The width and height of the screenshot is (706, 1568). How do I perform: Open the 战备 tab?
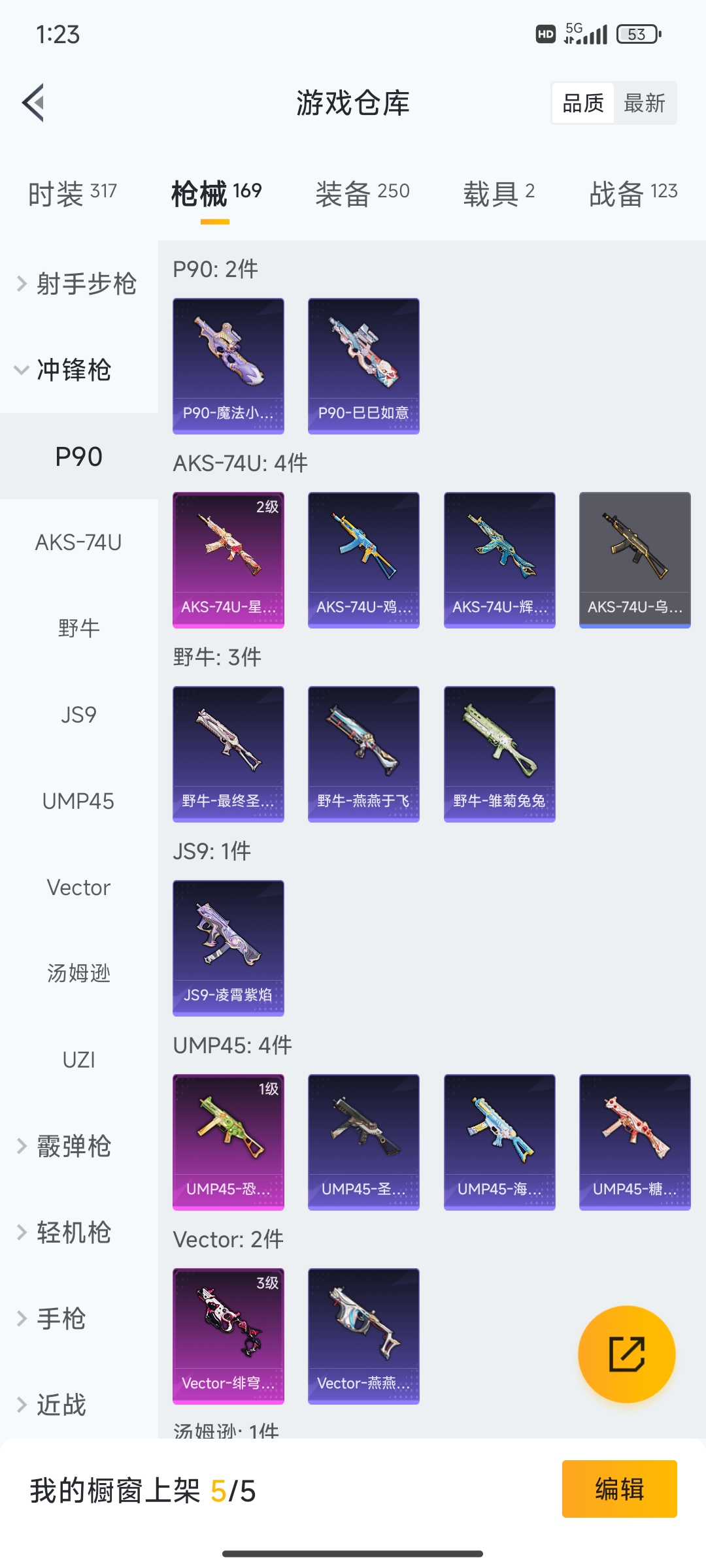(633, 193)
